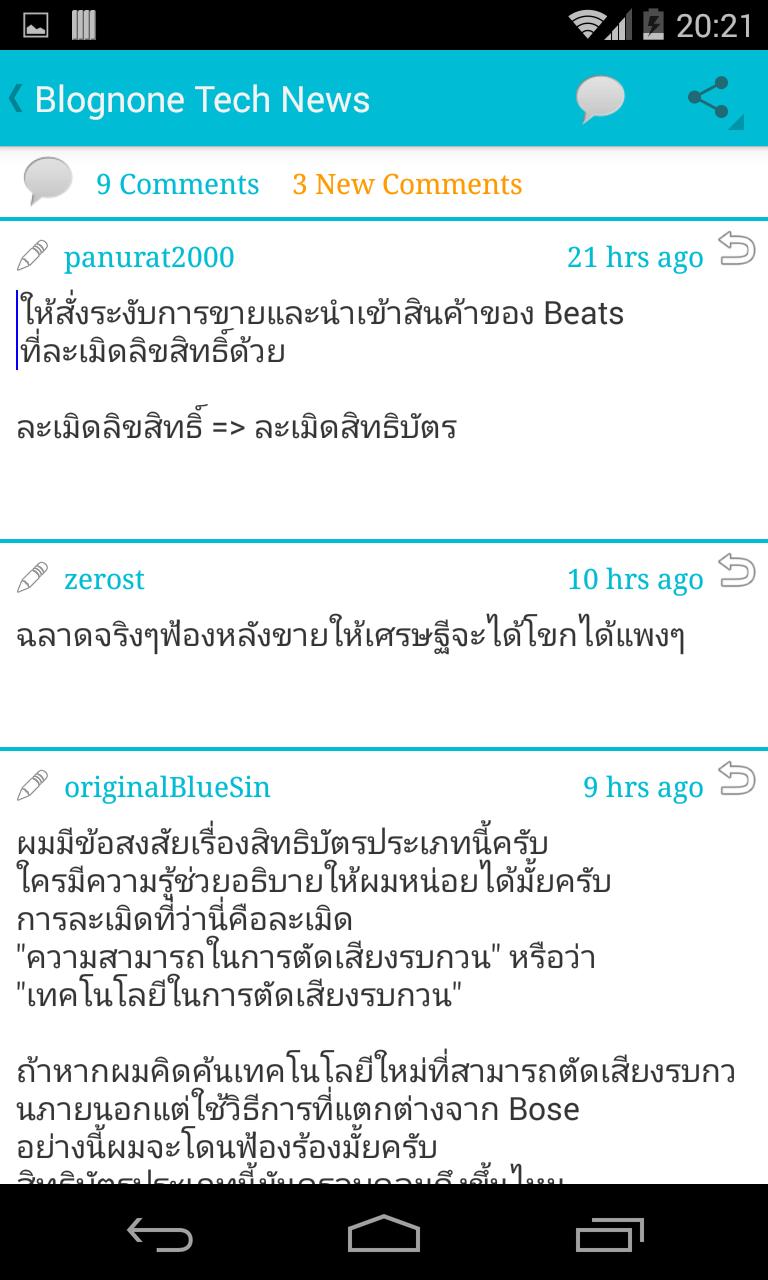Open originalBlueSin's profile name

(x=167, y=787)
